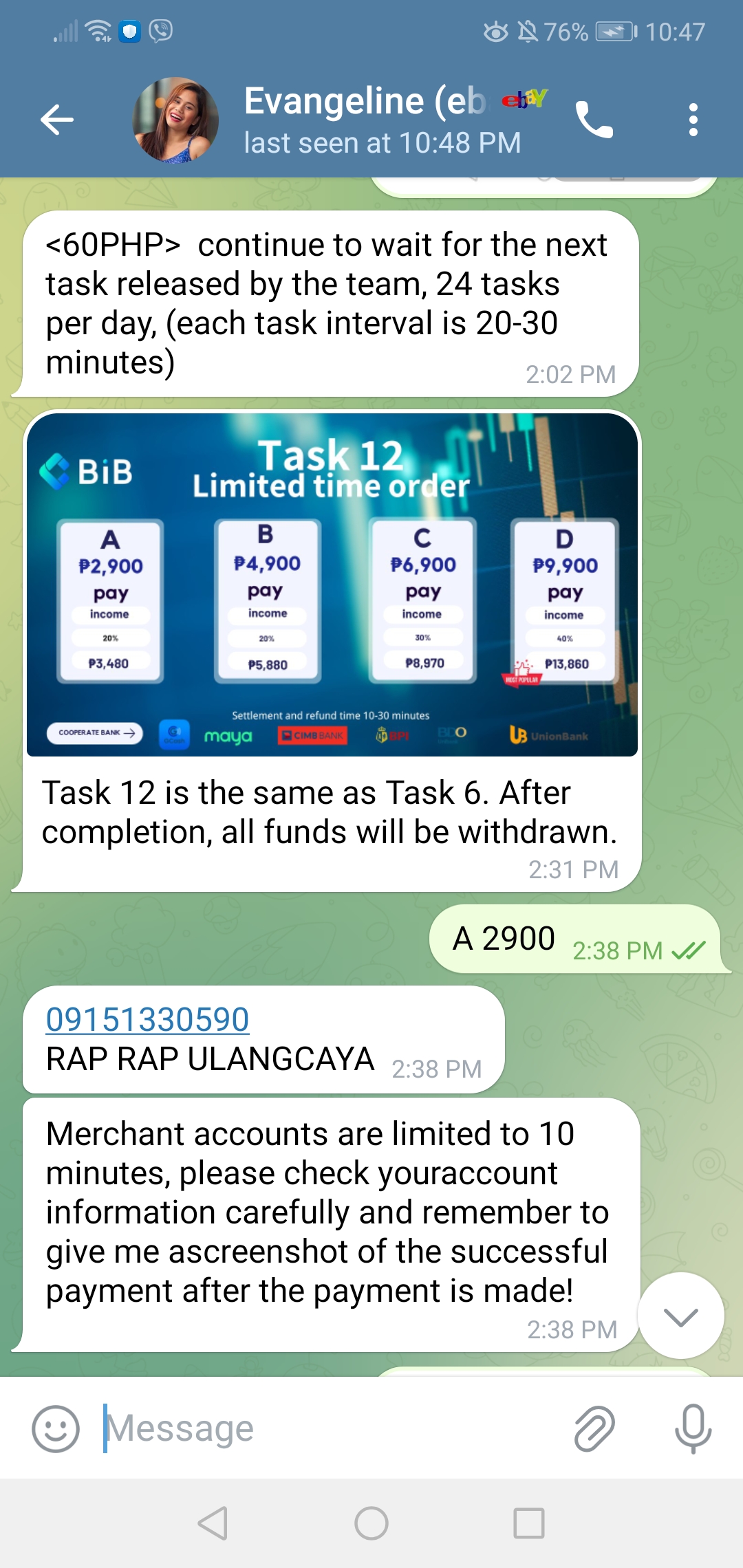Image resolution: width=743 pixels, height=1568 pixels.
Task: Open Evangeline's profile picture
Action: 175,120
